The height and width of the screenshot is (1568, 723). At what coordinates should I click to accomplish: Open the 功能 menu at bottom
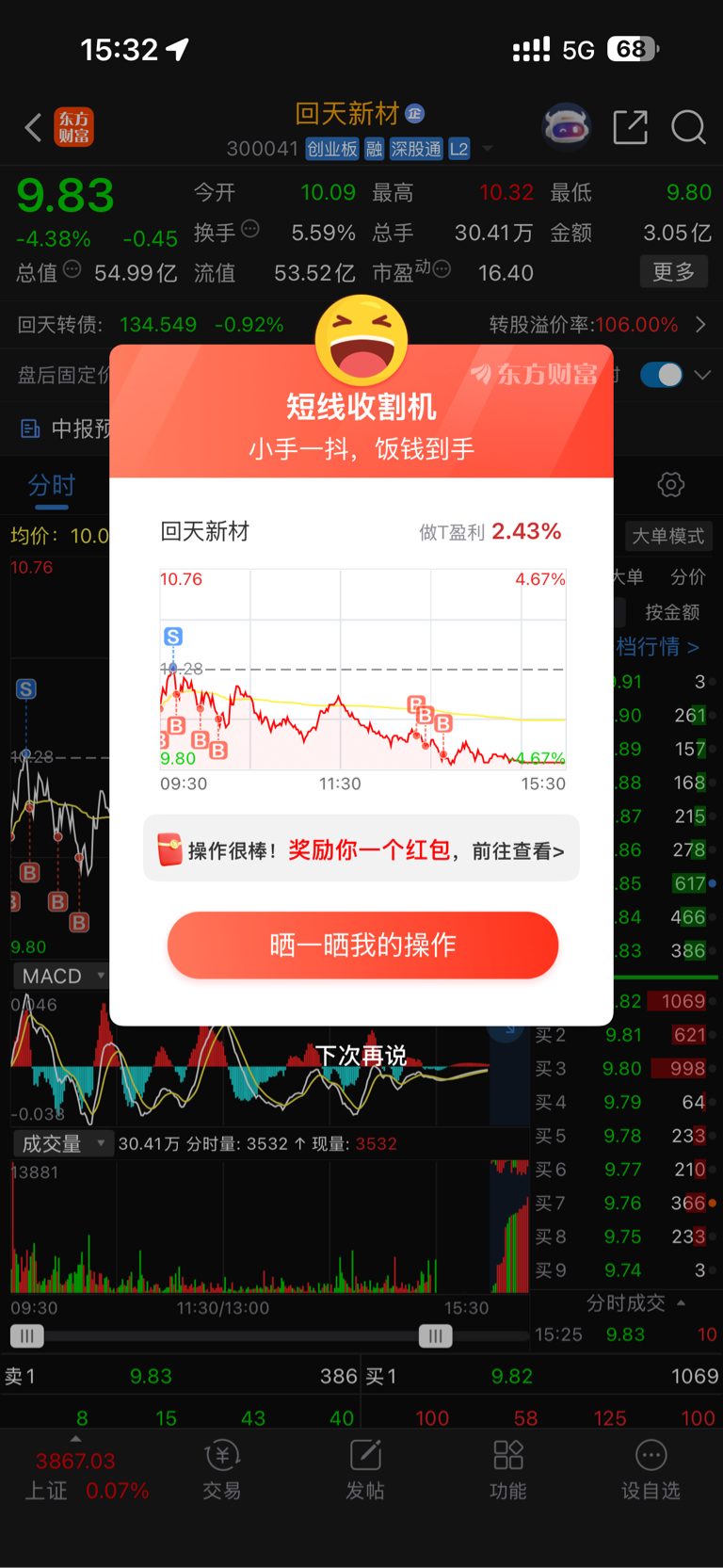tap(508, 1469)
